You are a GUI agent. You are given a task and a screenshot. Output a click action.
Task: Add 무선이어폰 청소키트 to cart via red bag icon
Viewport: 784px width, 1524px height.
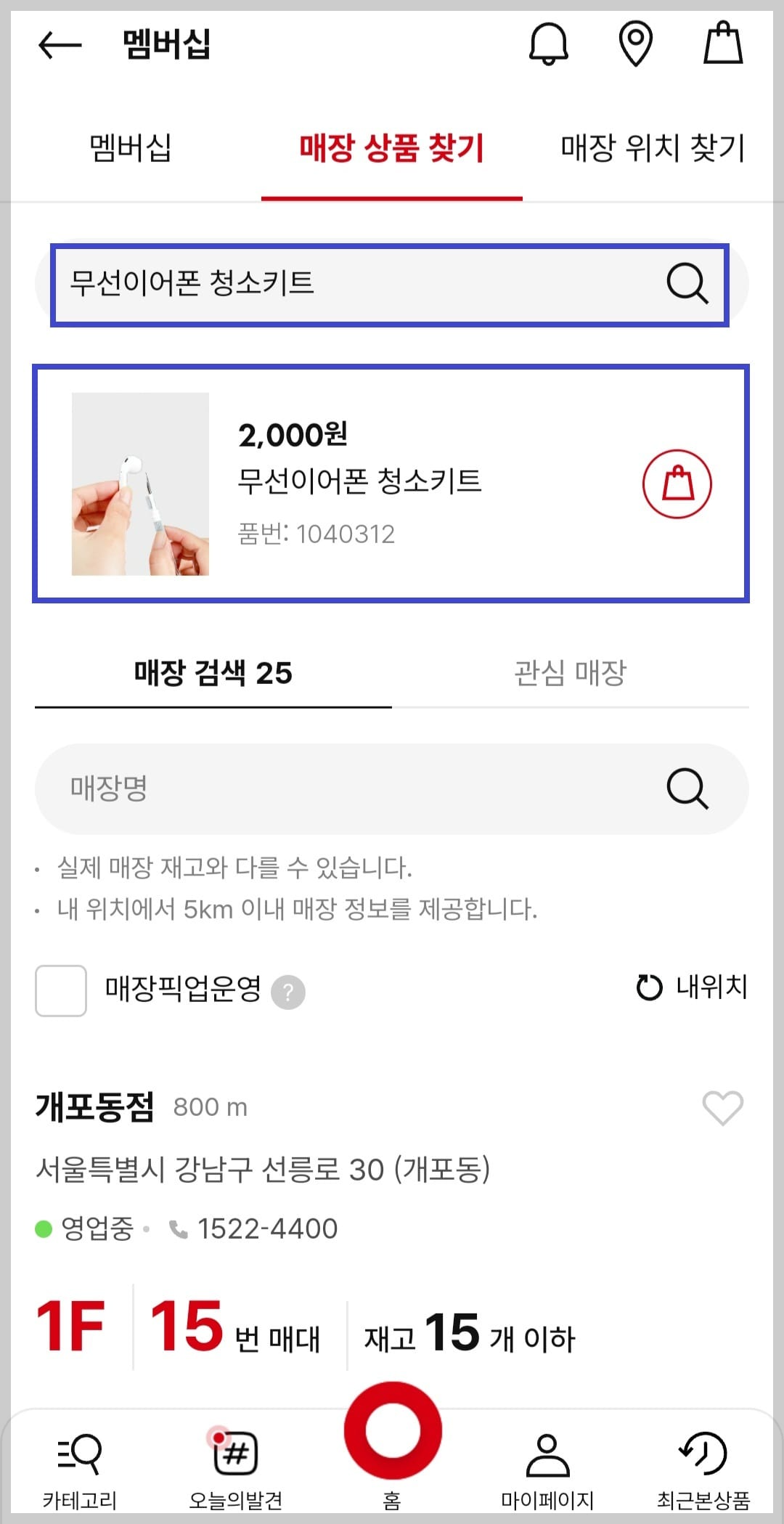(677, 484)
